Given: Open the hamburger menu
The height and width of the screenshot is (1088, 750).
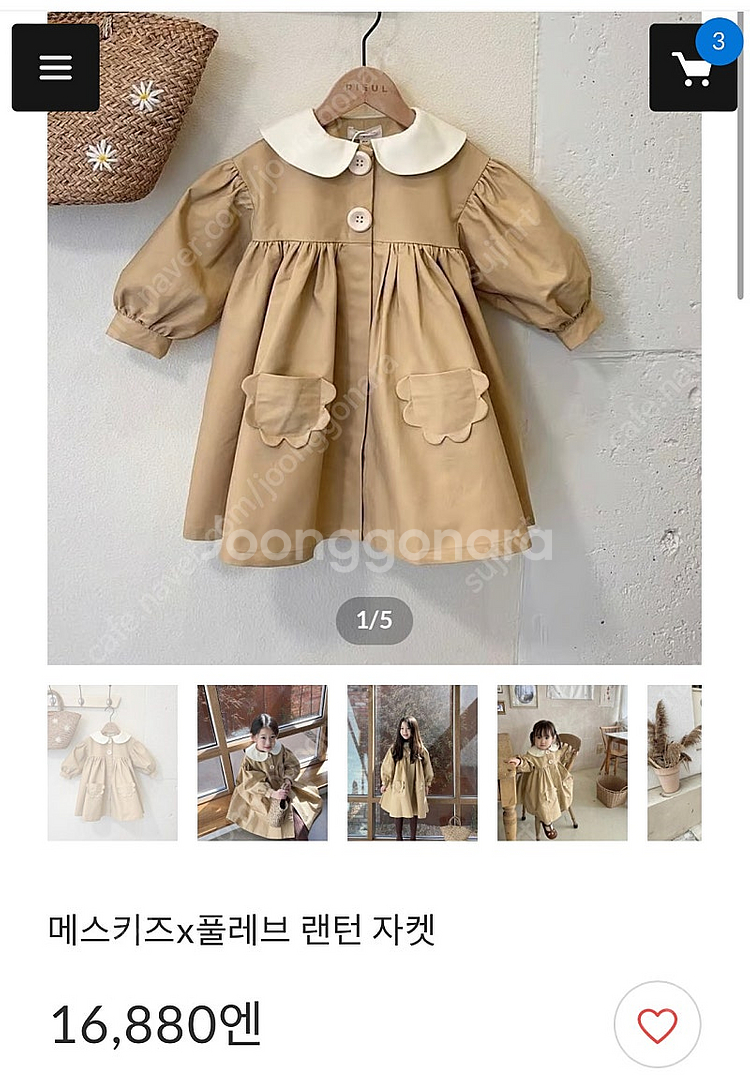Looking at the screenshot, I should click(55, 67).
